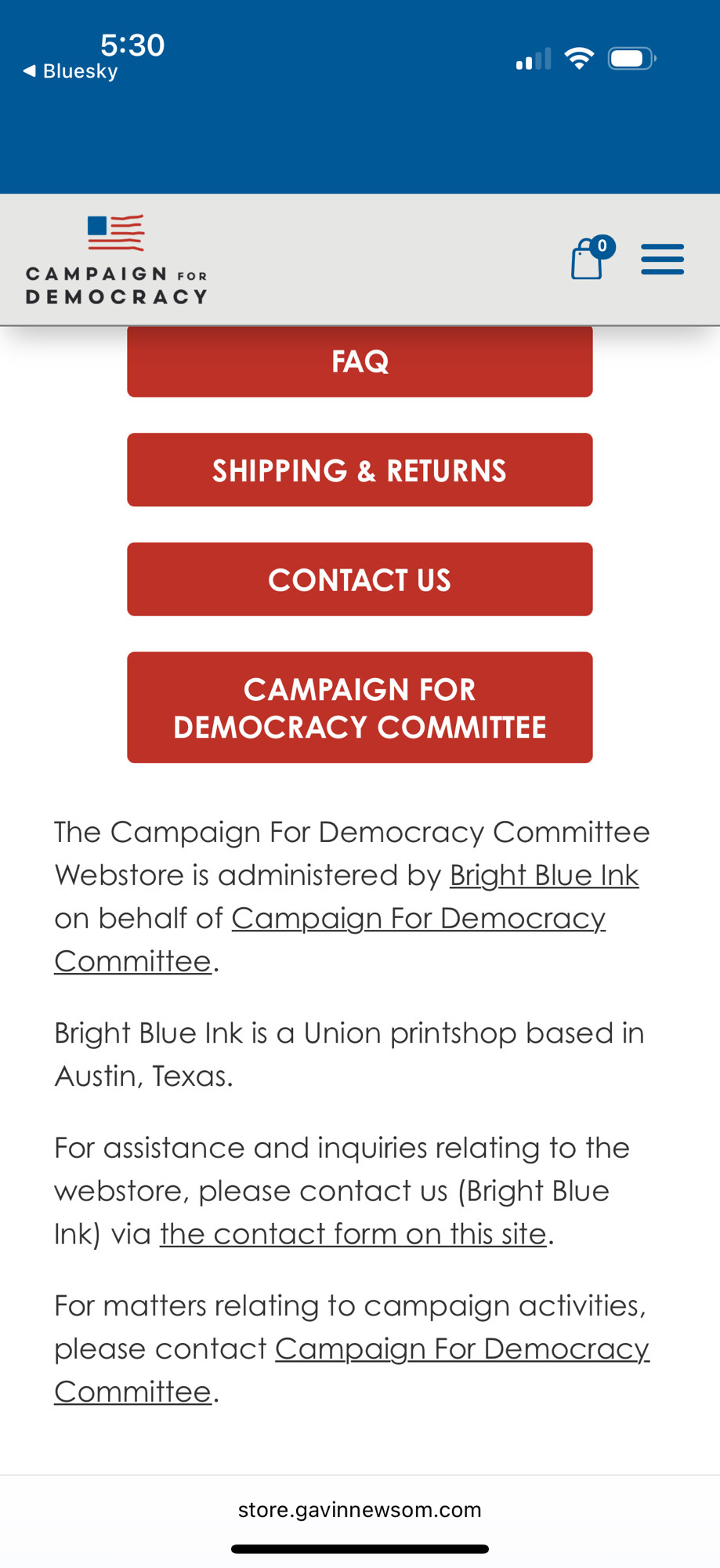Open the contact form on this site link

point(353,1234)
